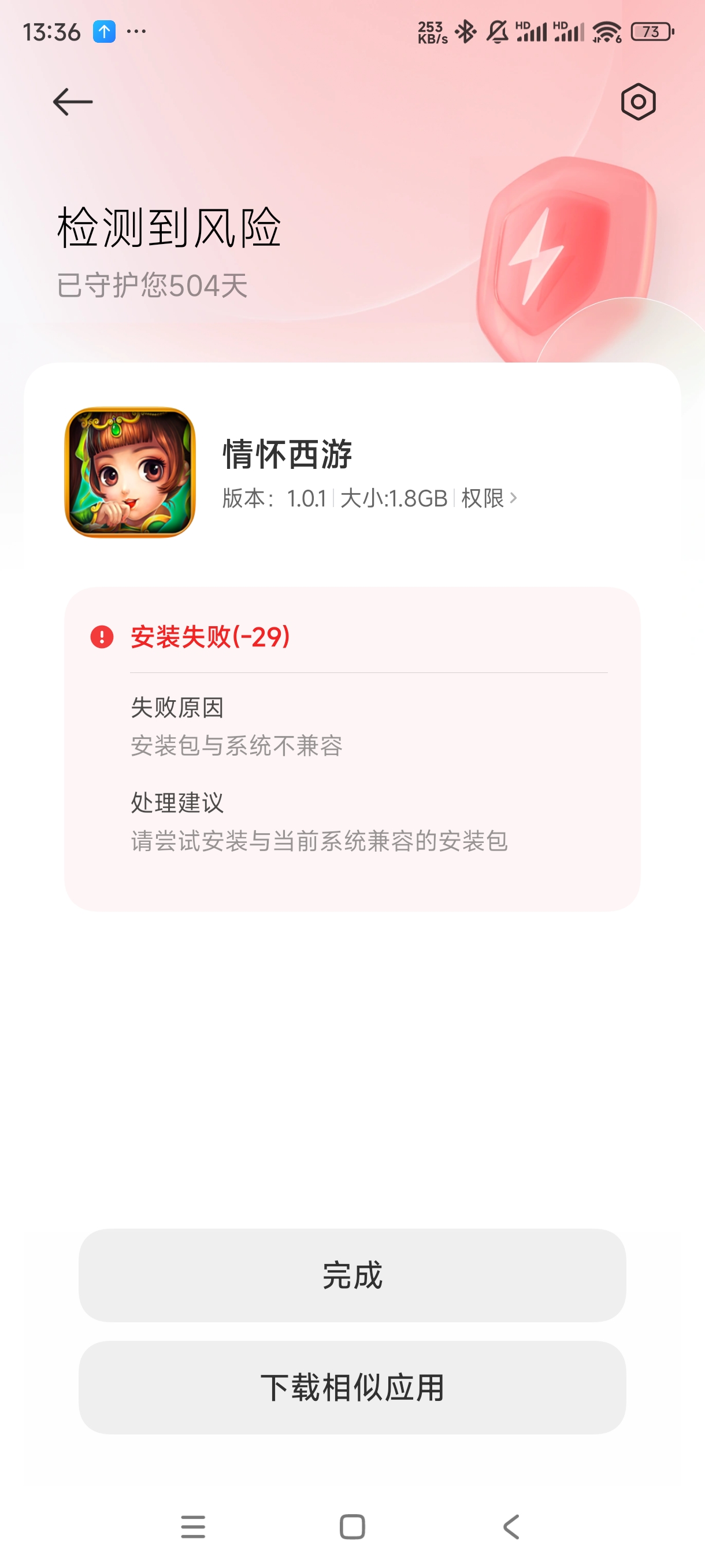The image size is (705, 1568).
Task: Open Bluetooth from the status bar
Action: click(466, 32)
